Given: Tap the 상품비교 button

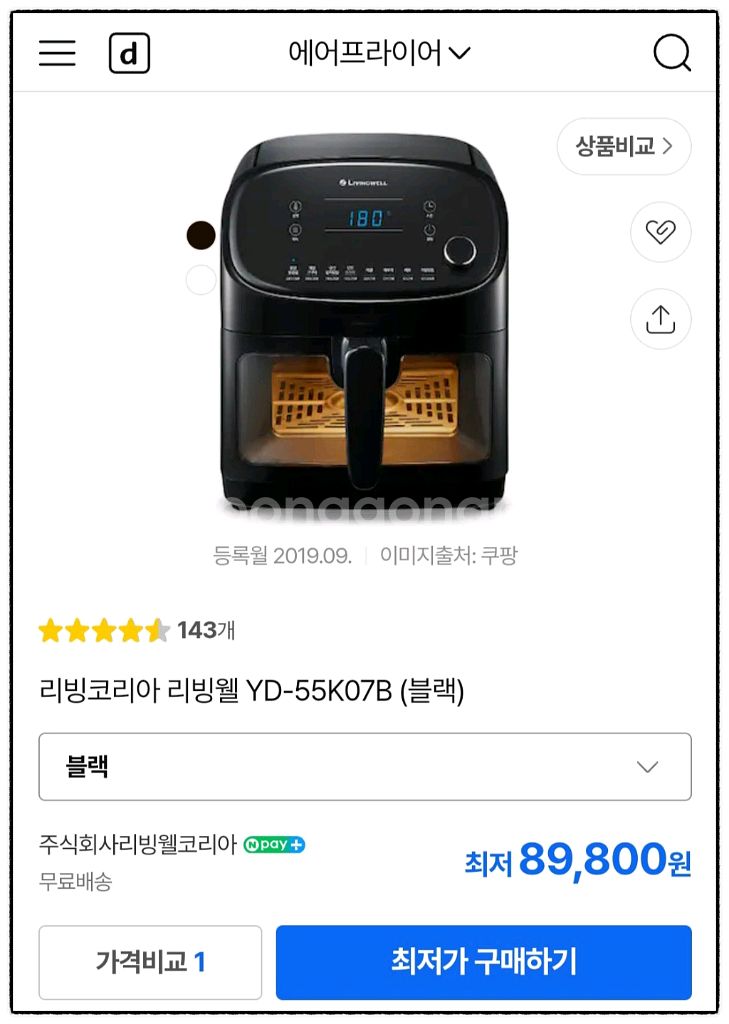Looking at the screenshot, I should coord(623,147).
